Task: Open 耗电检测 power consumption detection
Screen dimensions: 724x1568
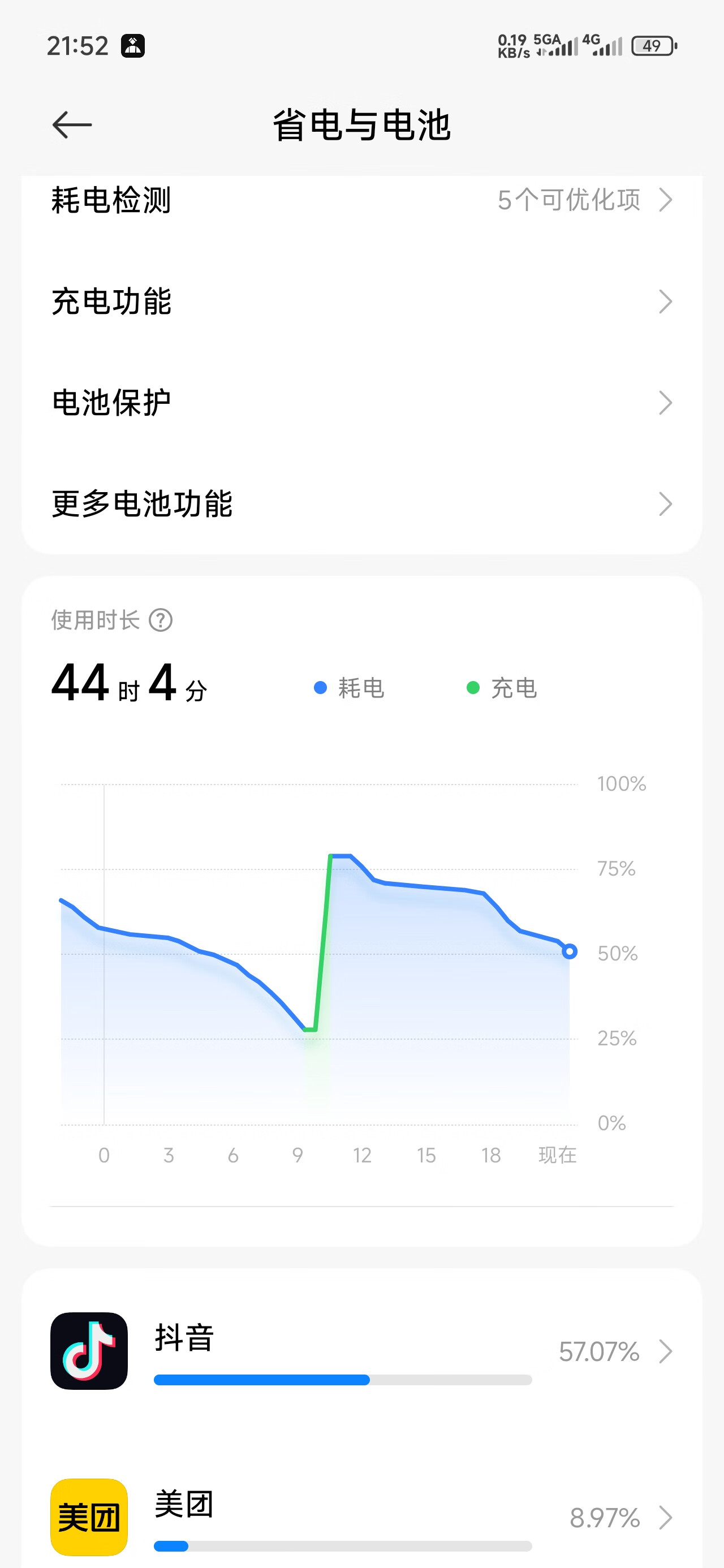Action: coord(361,200)
